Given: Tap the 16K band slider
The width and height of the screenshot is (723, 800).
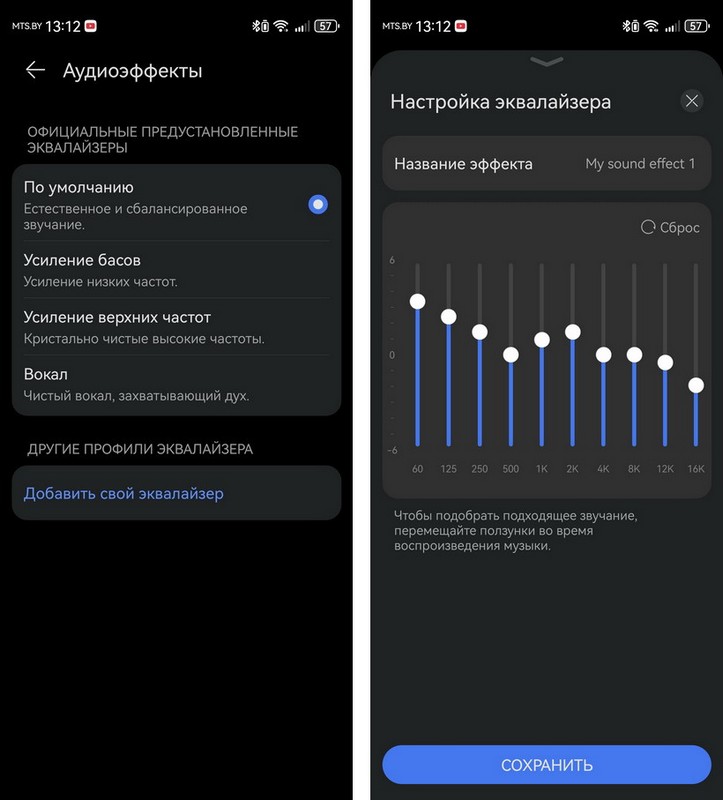Looking at the screenshot, I should [x=696, y=385].
